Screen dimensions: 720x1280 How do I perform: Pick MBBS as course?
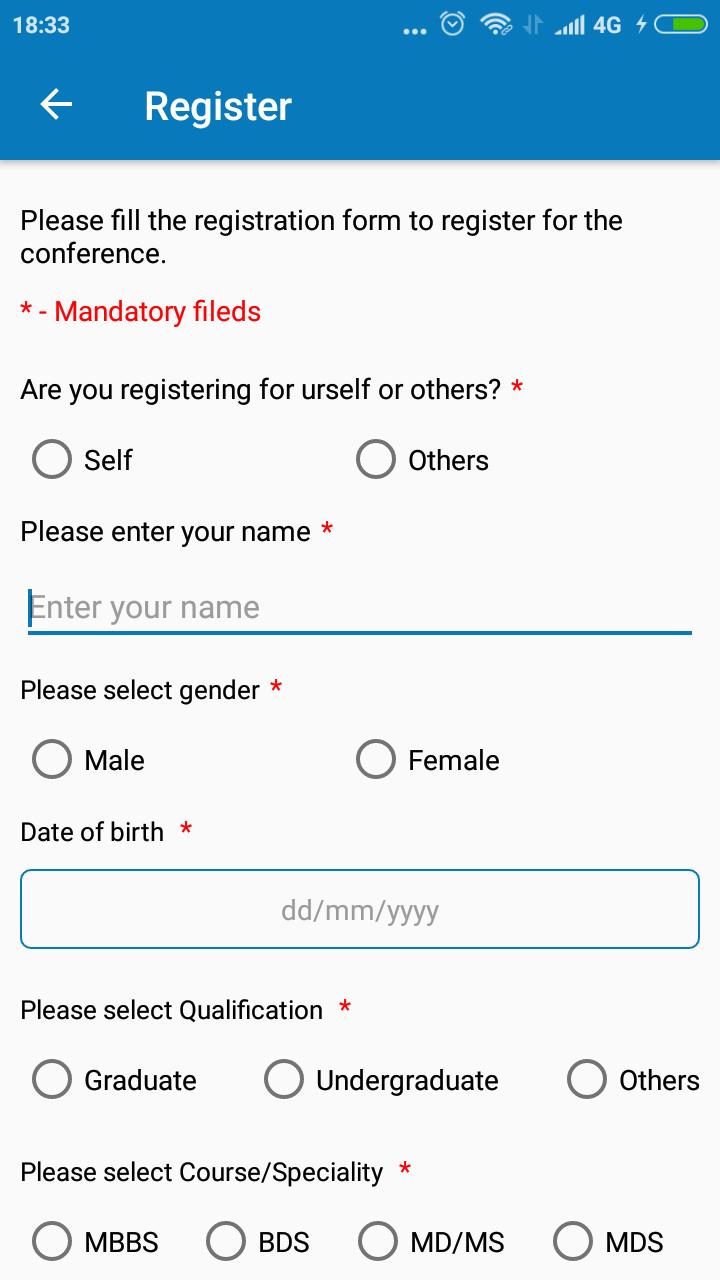(52, 1242)
